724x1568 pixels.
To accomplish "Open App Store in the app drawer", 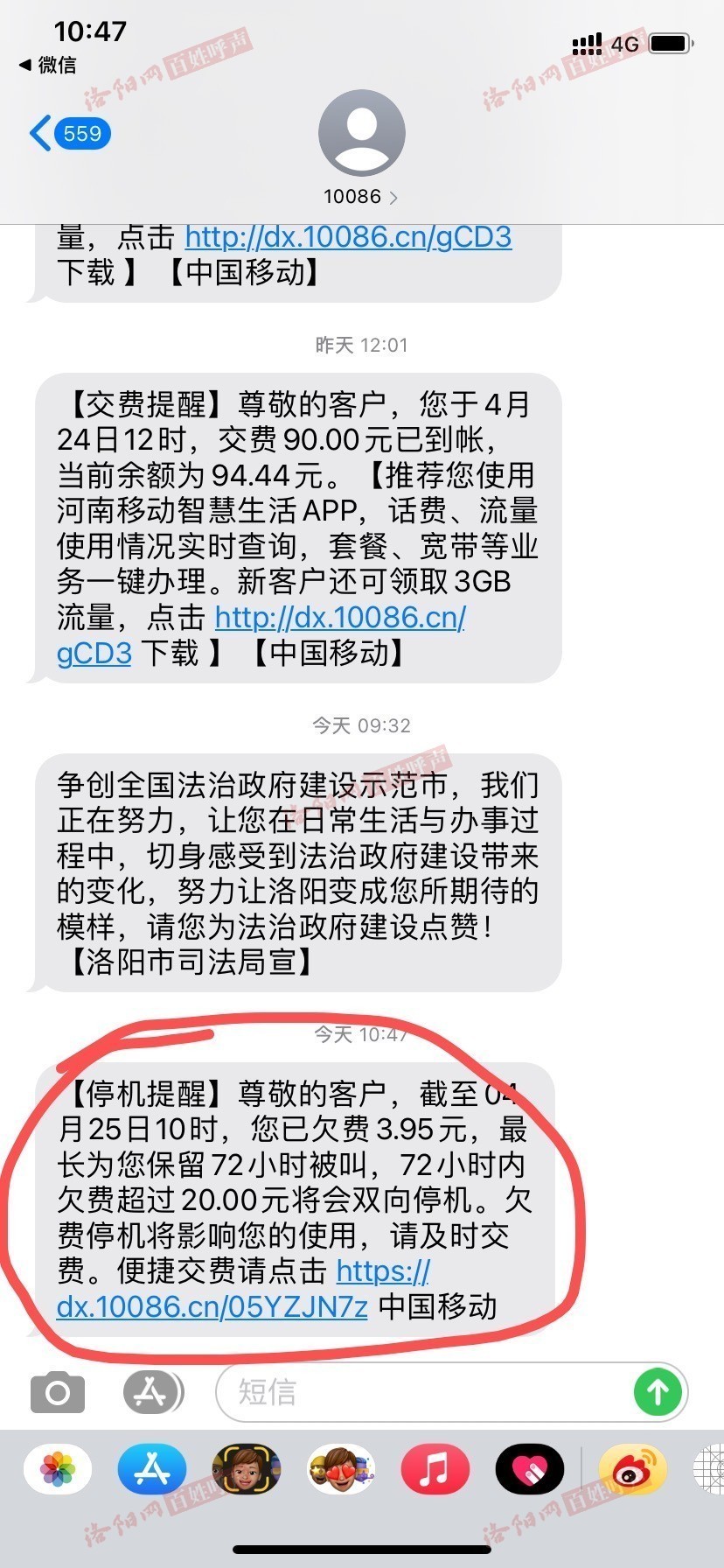I will 152,1468.
